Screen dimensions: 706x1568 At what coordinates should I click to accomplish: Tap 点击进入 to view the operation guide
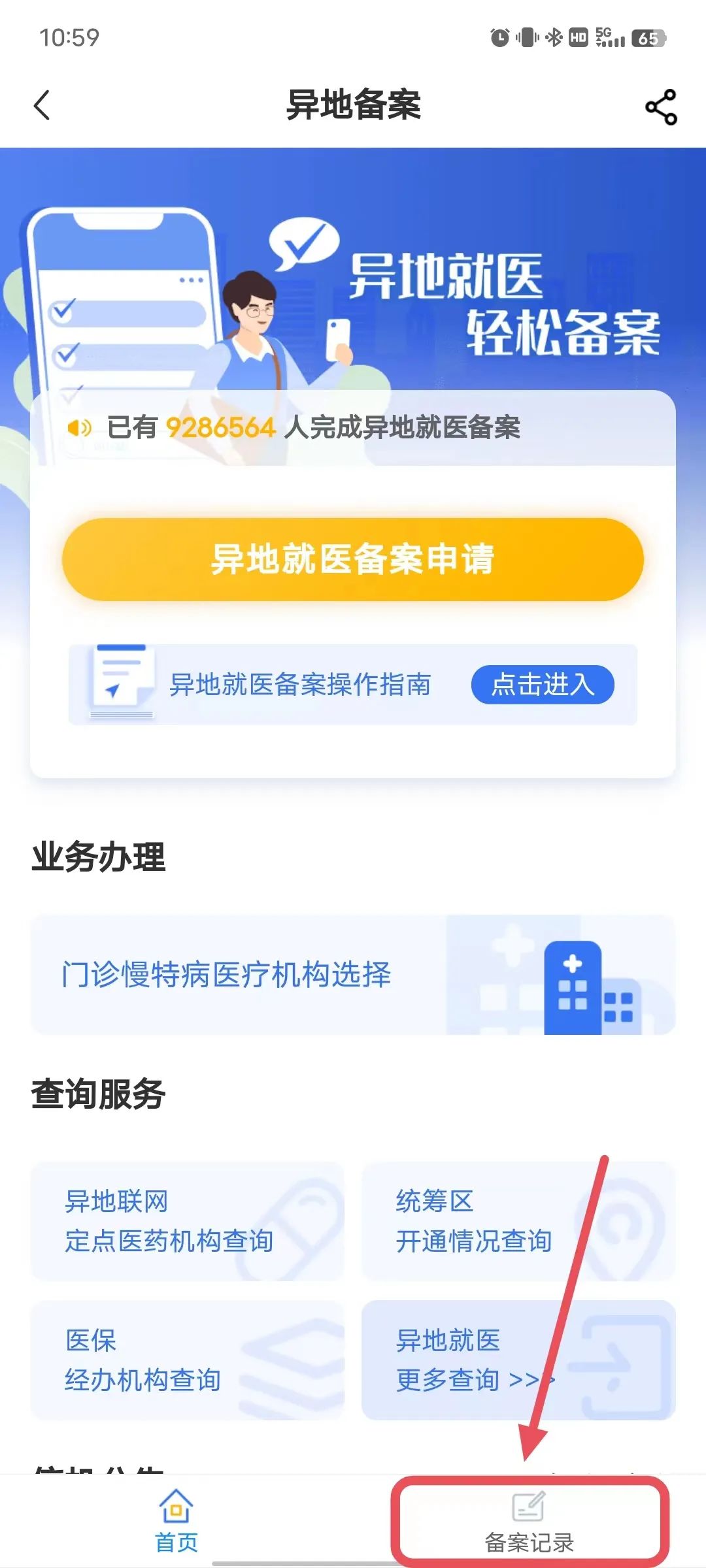tap(543, 684)
